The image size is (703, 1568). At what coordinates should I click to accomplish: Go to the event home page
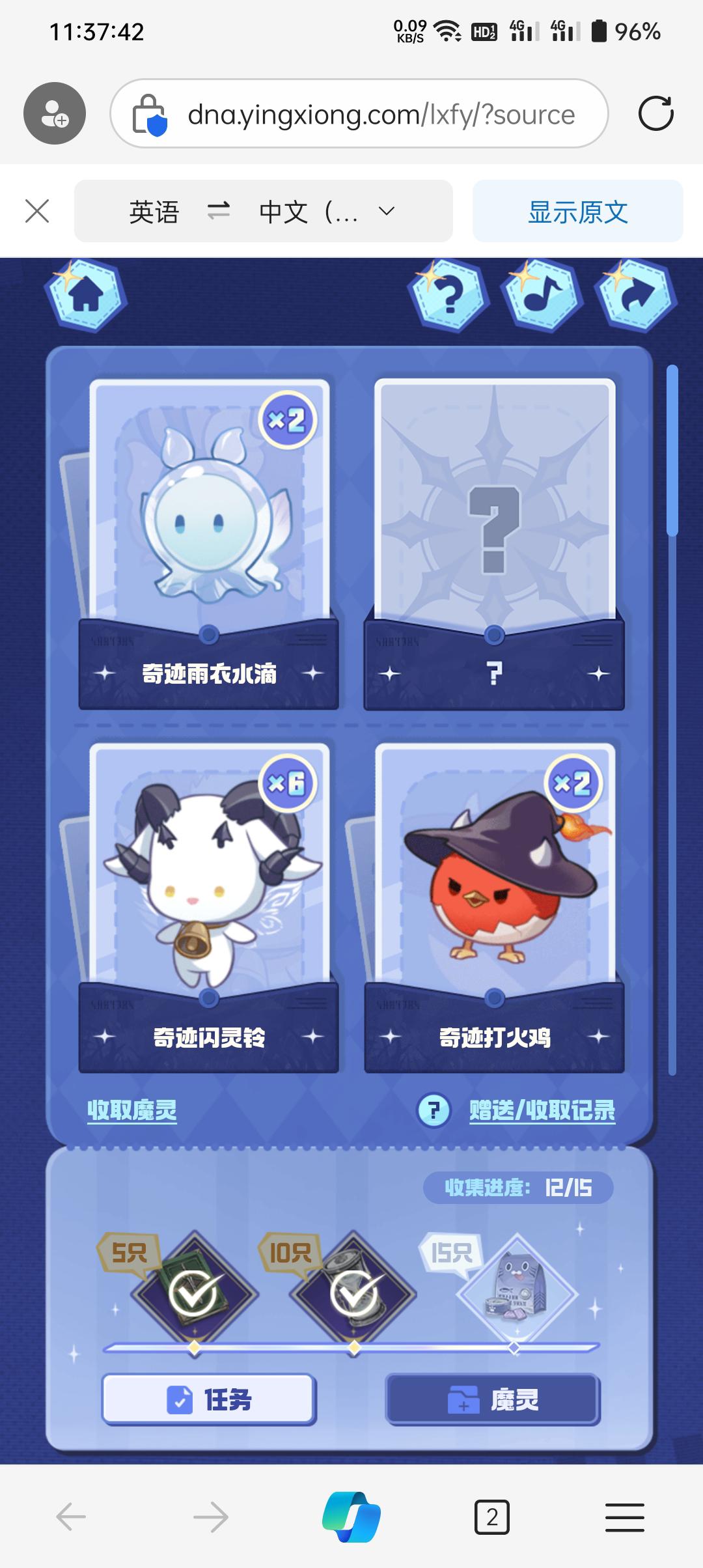[86, 296]
